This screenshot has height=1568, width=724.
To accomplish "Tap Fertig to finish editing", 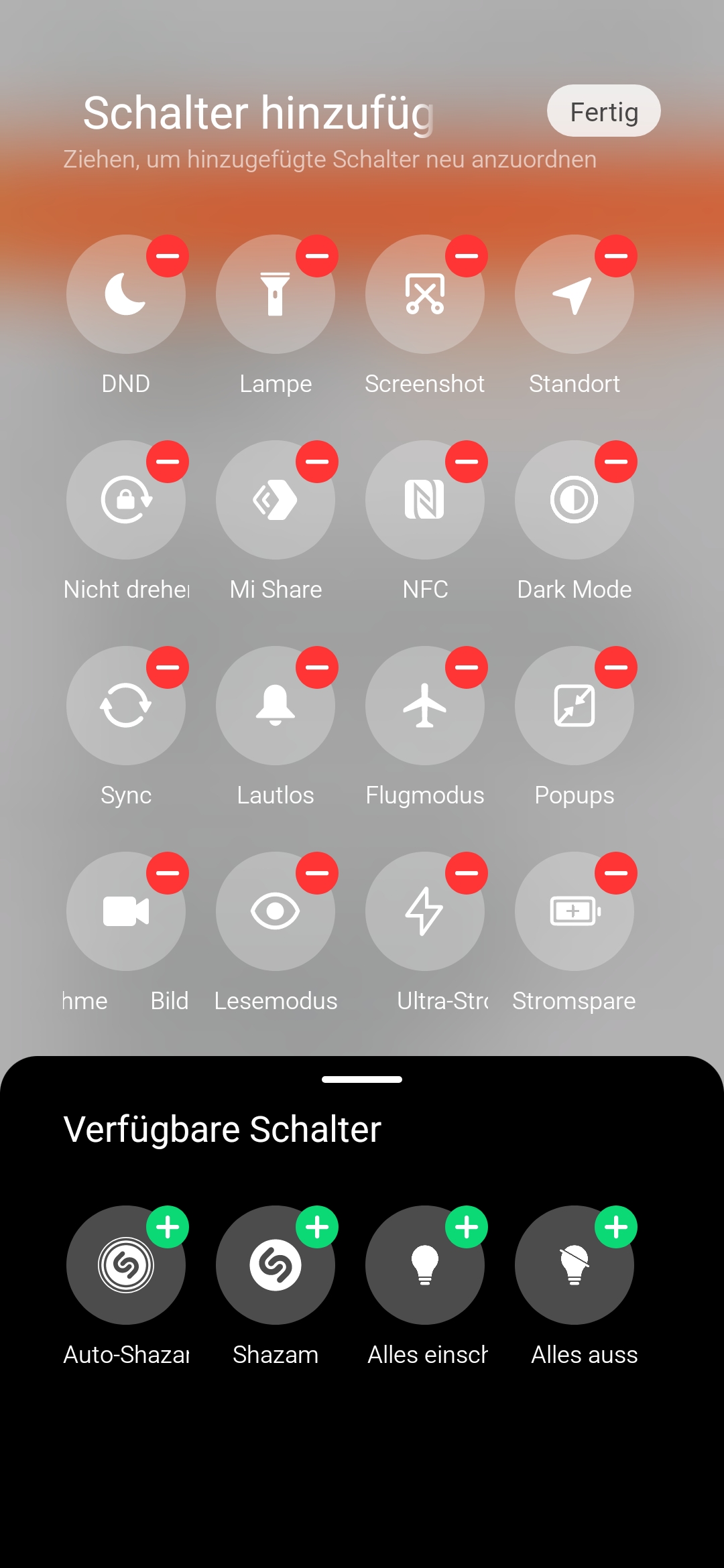I will coord(603,111).
